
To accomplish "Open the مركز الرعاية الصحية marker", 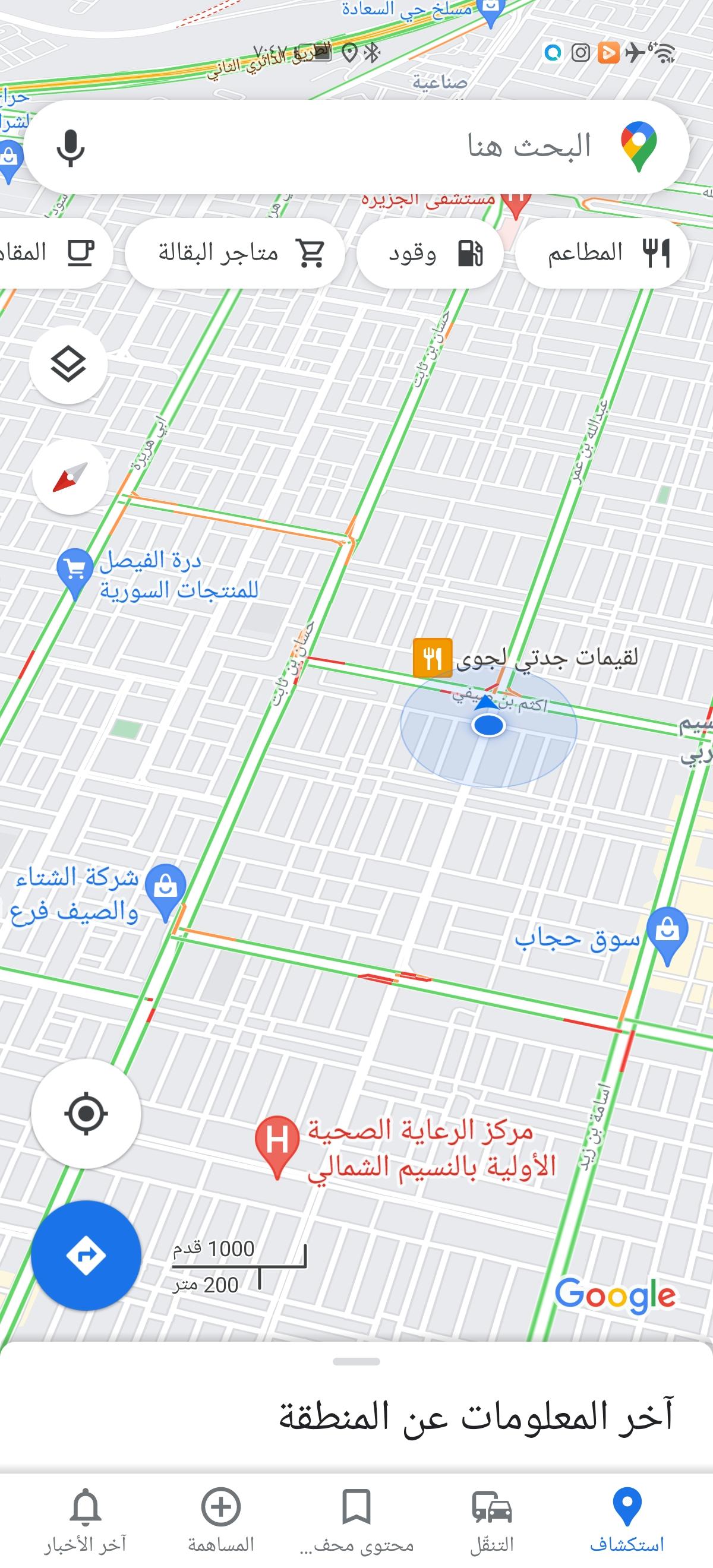I will [277, 1140].
